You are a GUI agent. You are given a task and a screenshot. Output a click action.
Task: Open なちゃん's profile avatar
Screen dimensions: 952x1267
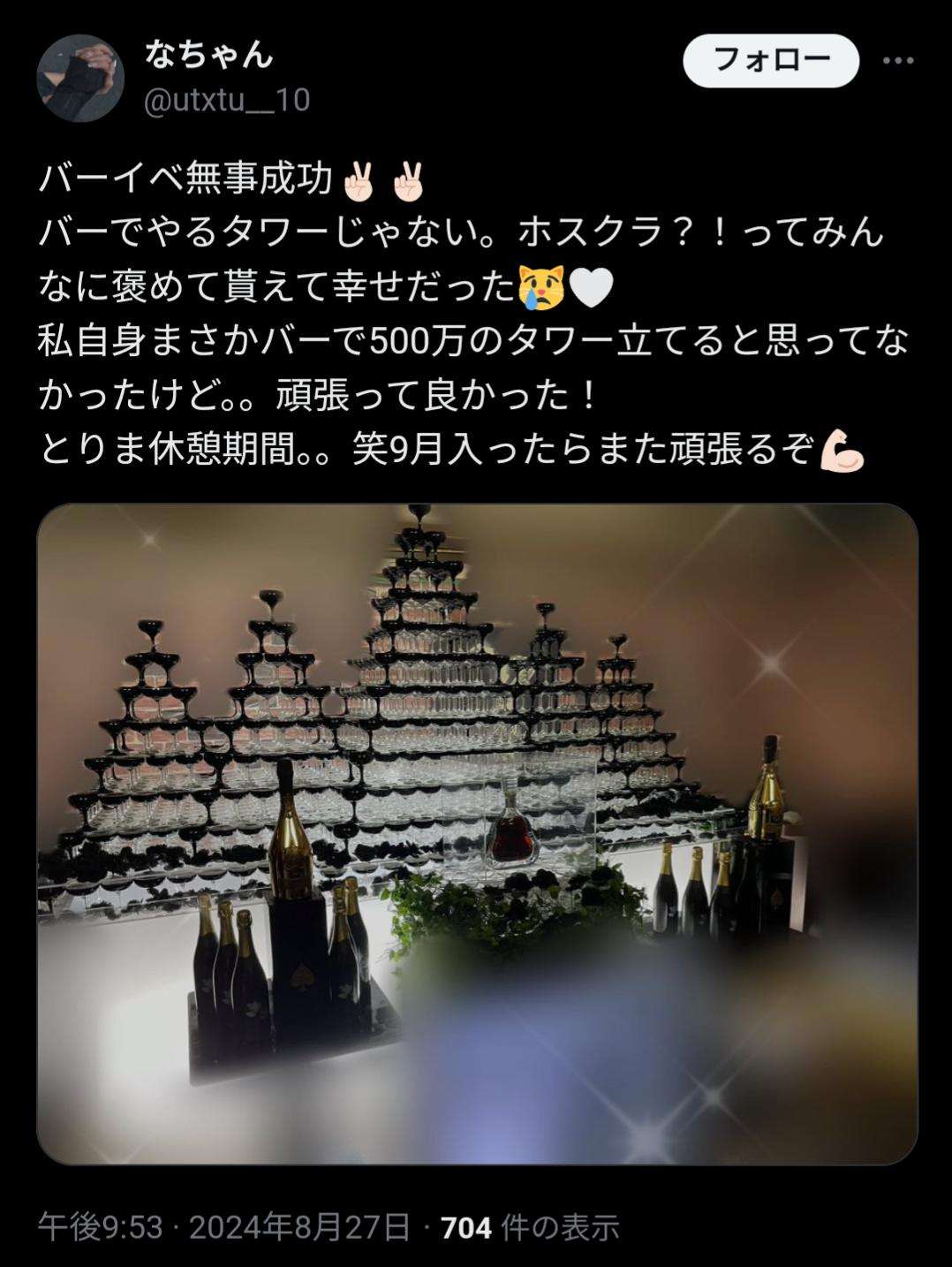(x=80, y=78)
